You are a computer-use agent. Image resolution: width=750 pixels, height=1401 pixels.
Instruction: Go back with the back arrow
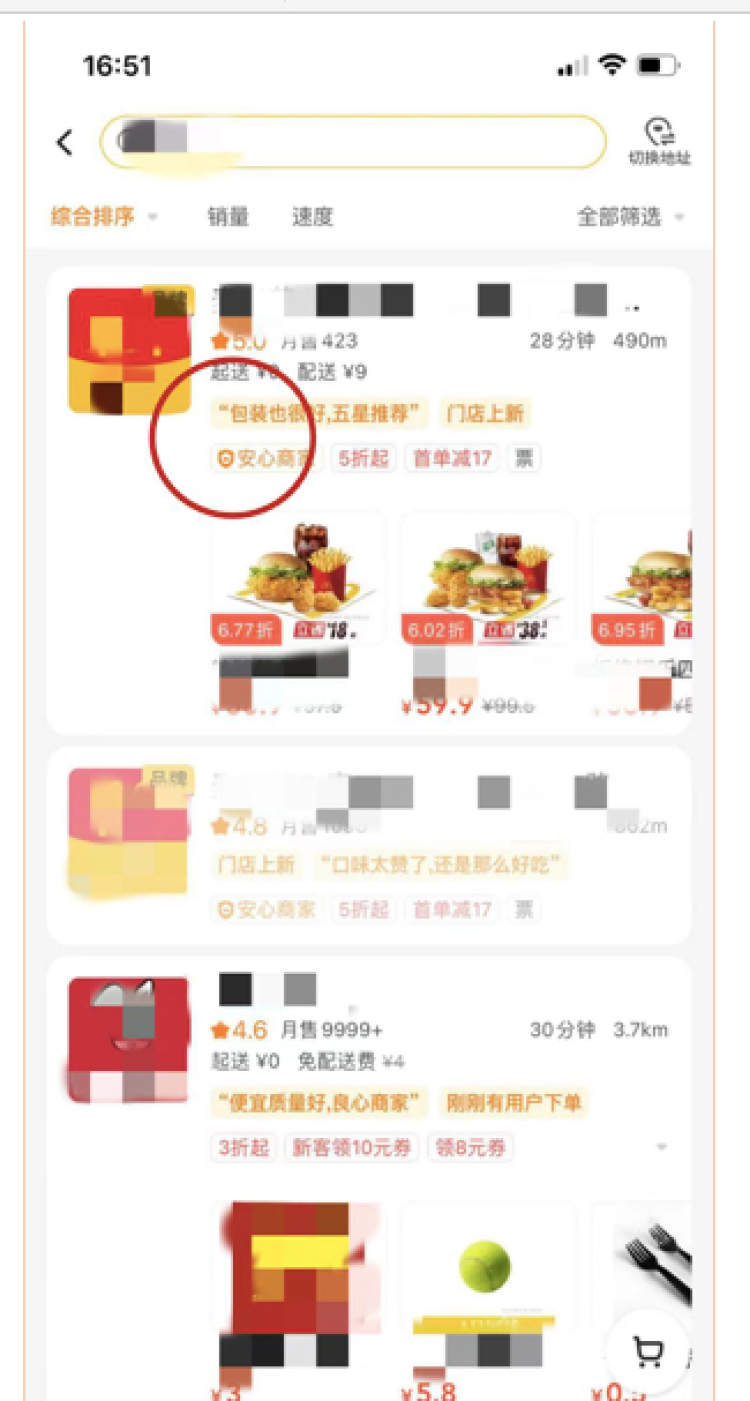pos(65,143)
